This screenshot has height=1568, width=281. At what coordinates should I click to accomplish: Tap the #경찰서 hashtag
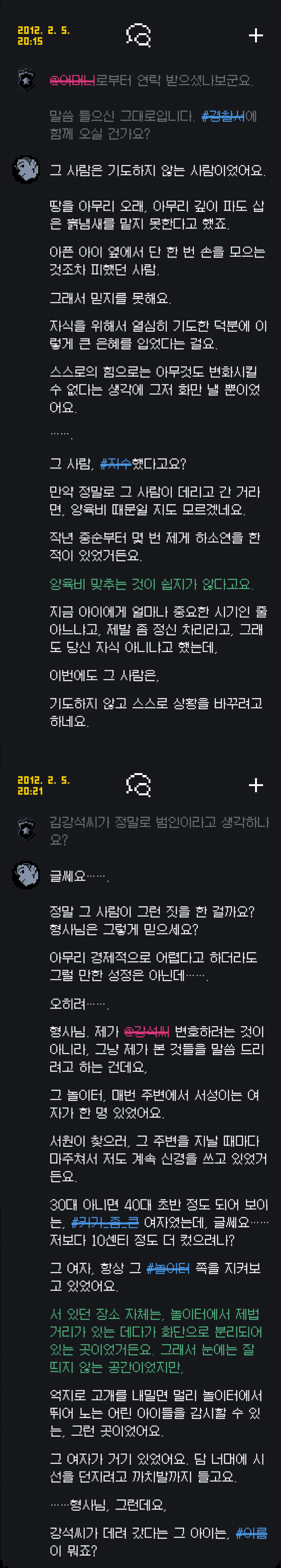coord(223,116)
